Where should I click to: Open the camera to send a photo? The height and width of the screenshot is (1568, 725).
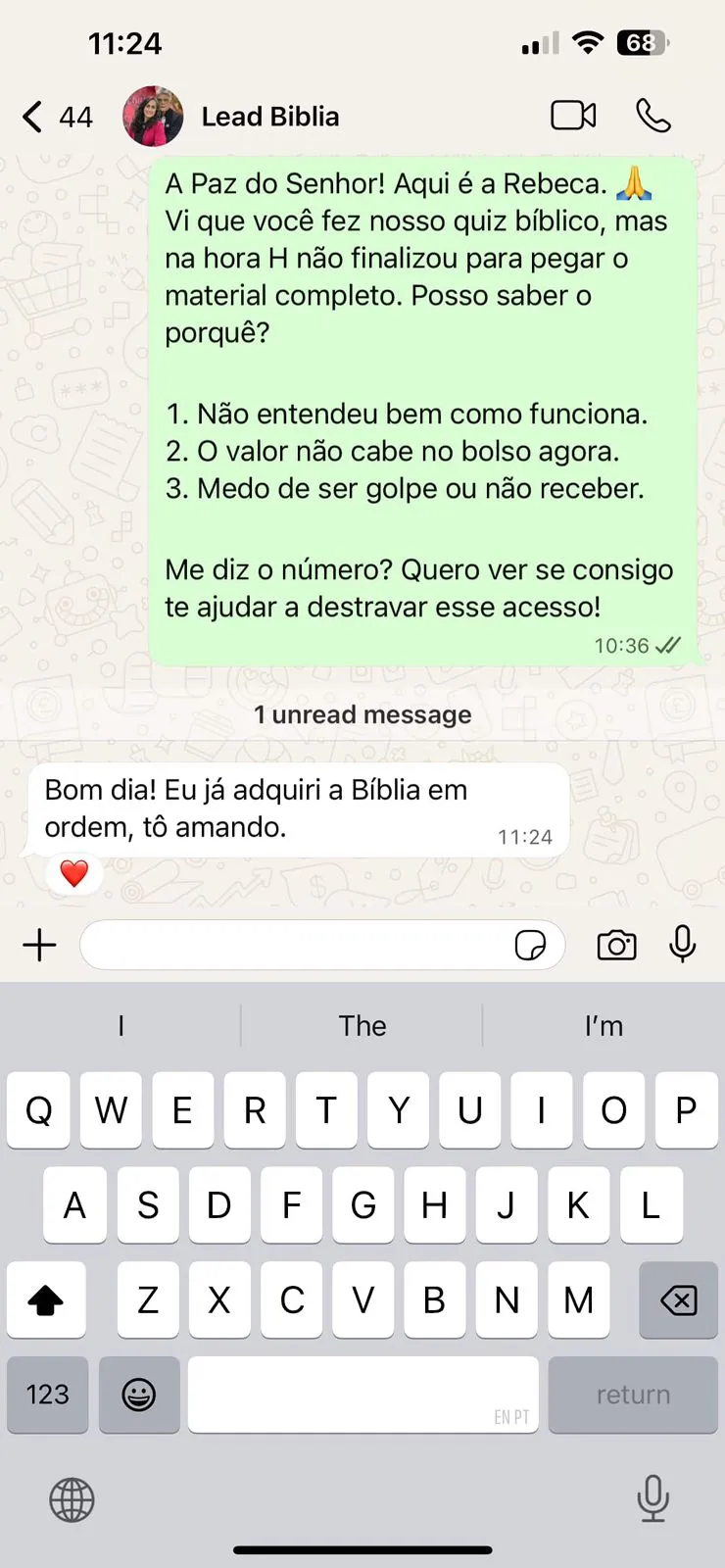(616, 945)
